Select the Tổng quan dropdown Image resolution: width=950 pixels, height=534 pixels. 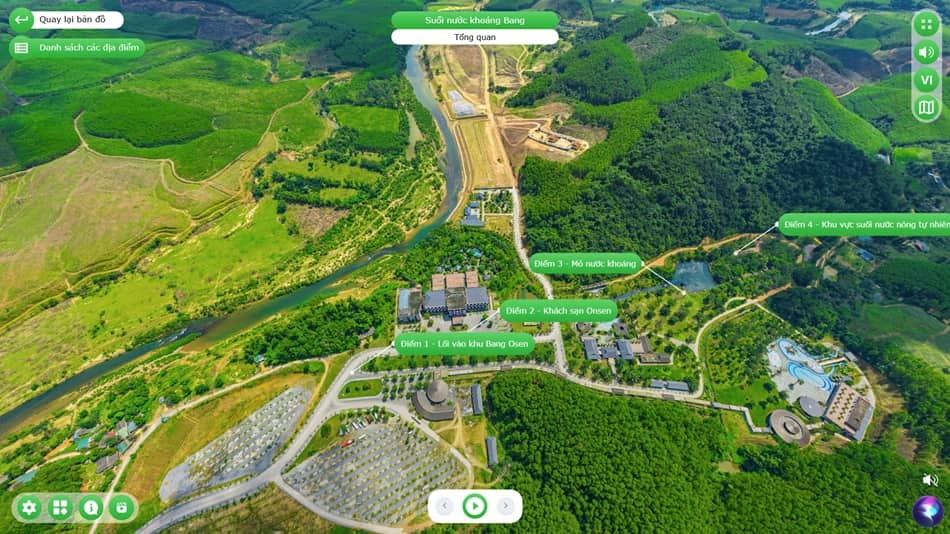click(474, 37)
